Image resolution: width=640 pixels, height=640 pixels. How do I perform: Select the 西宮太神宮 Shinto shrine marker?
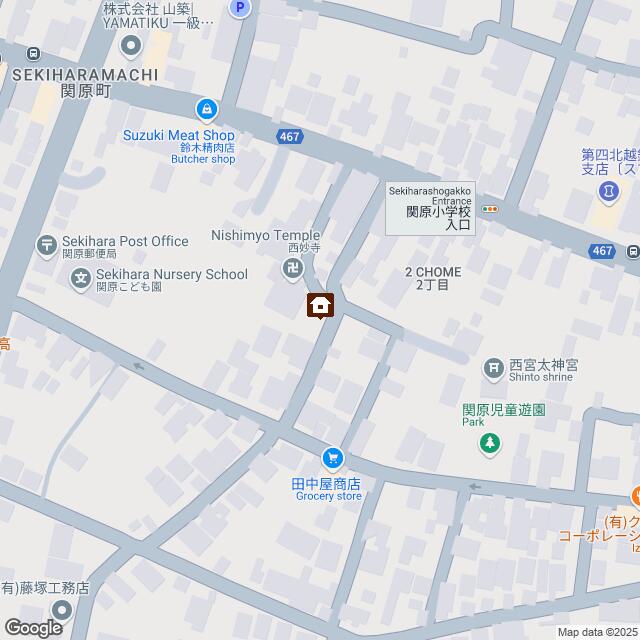(x=494, y=369)
